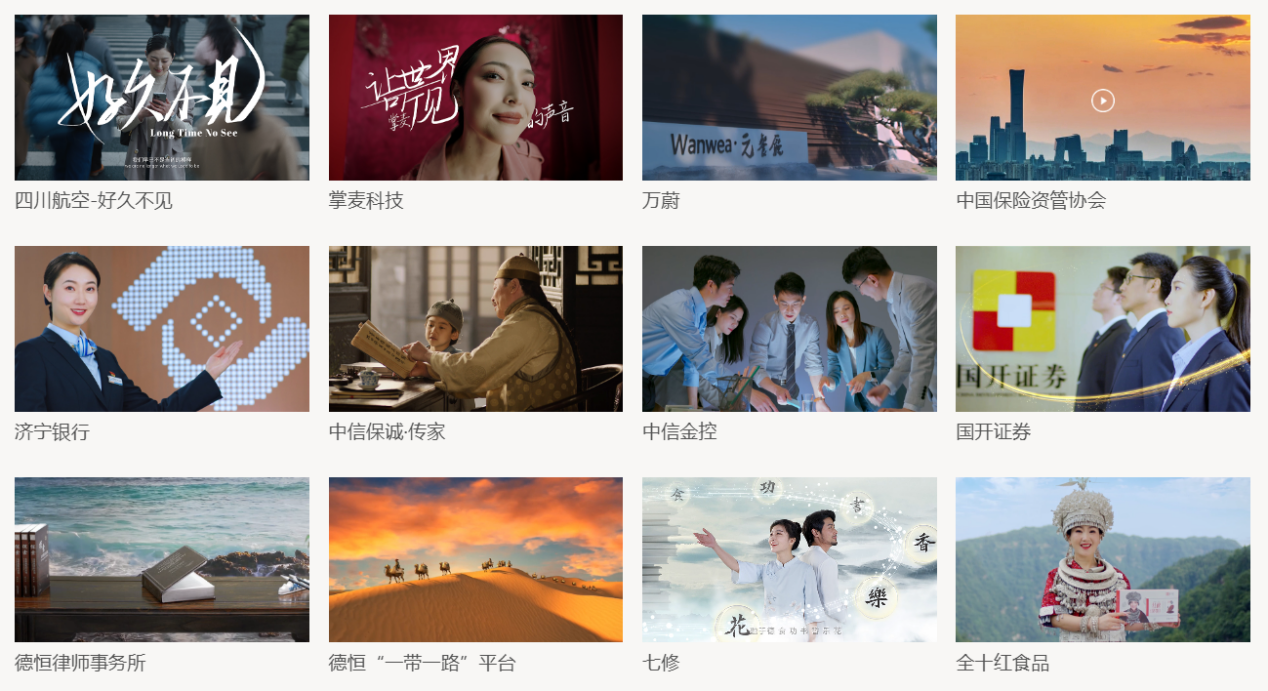
Task: Open the 中信保诚·传家 video tile
Action: pos(475,328)
